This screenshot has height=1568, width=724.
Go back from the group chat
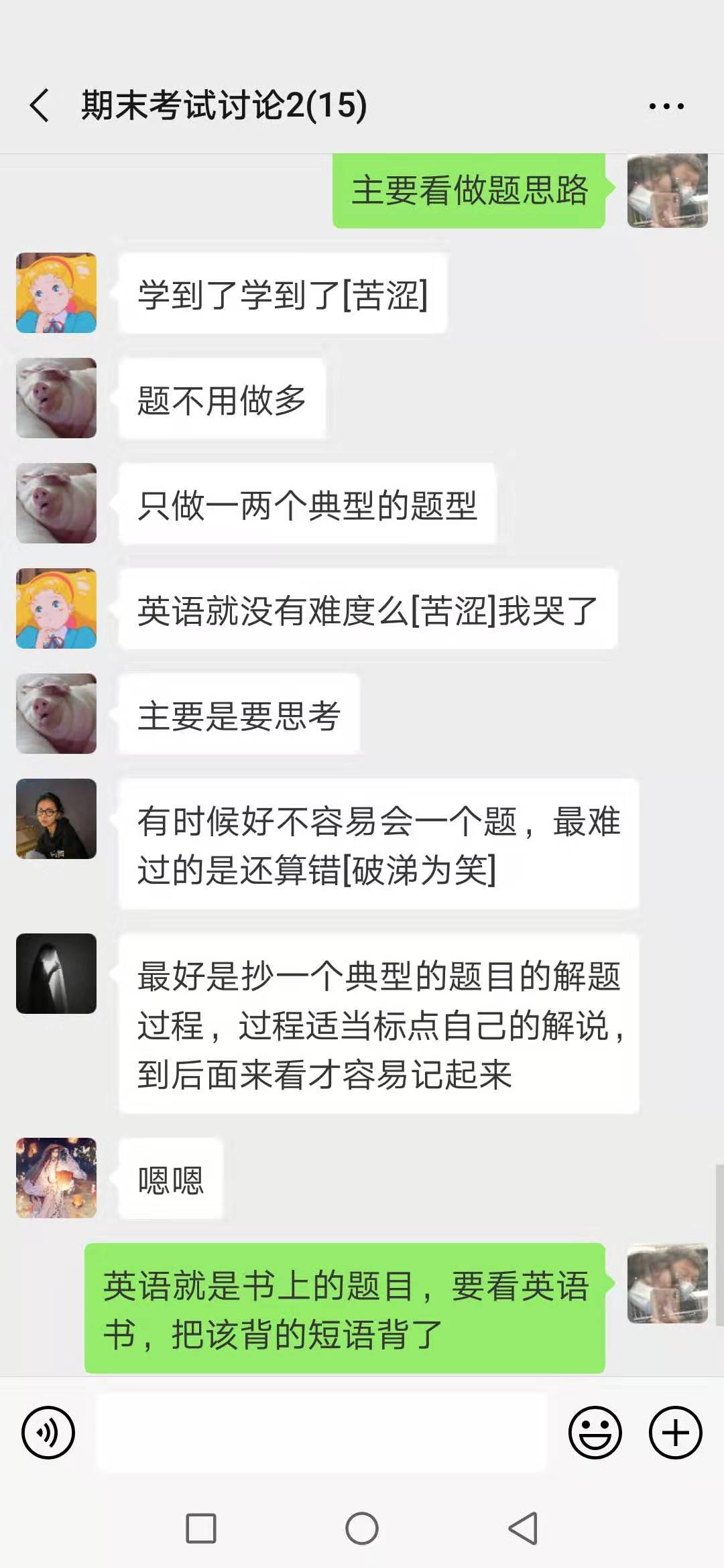(x=40, y=106)
